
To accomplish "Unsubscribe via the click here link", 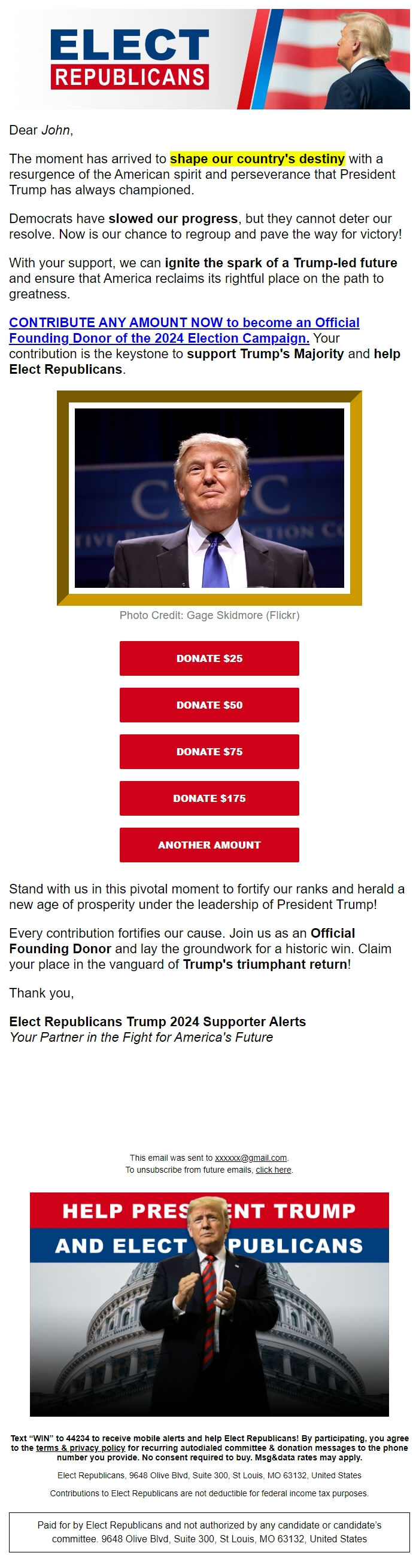I will tap(273, 1170).
